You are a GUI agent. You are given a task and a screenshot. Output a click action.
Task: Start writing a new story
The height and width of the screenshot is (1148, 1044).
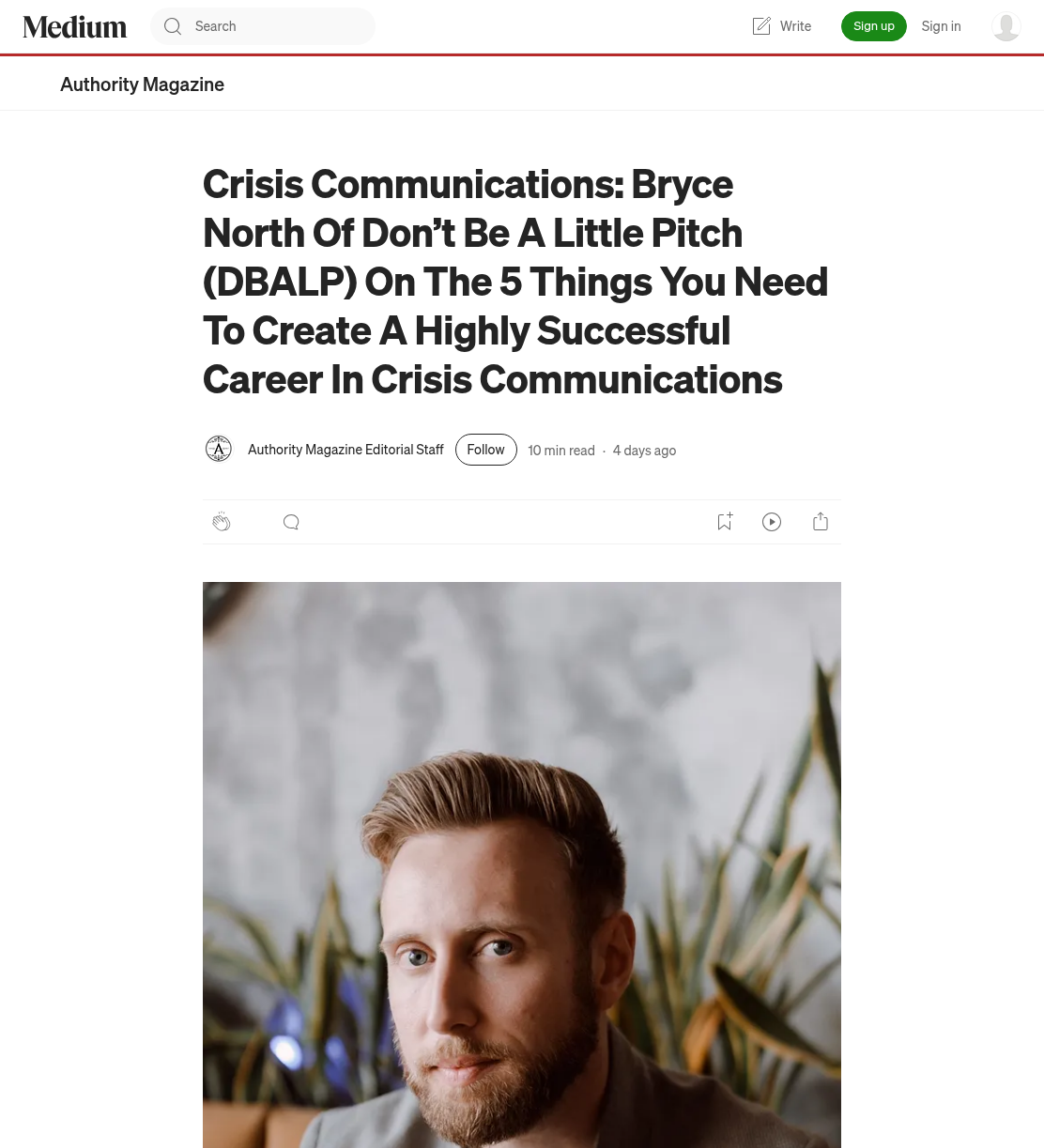782,26
